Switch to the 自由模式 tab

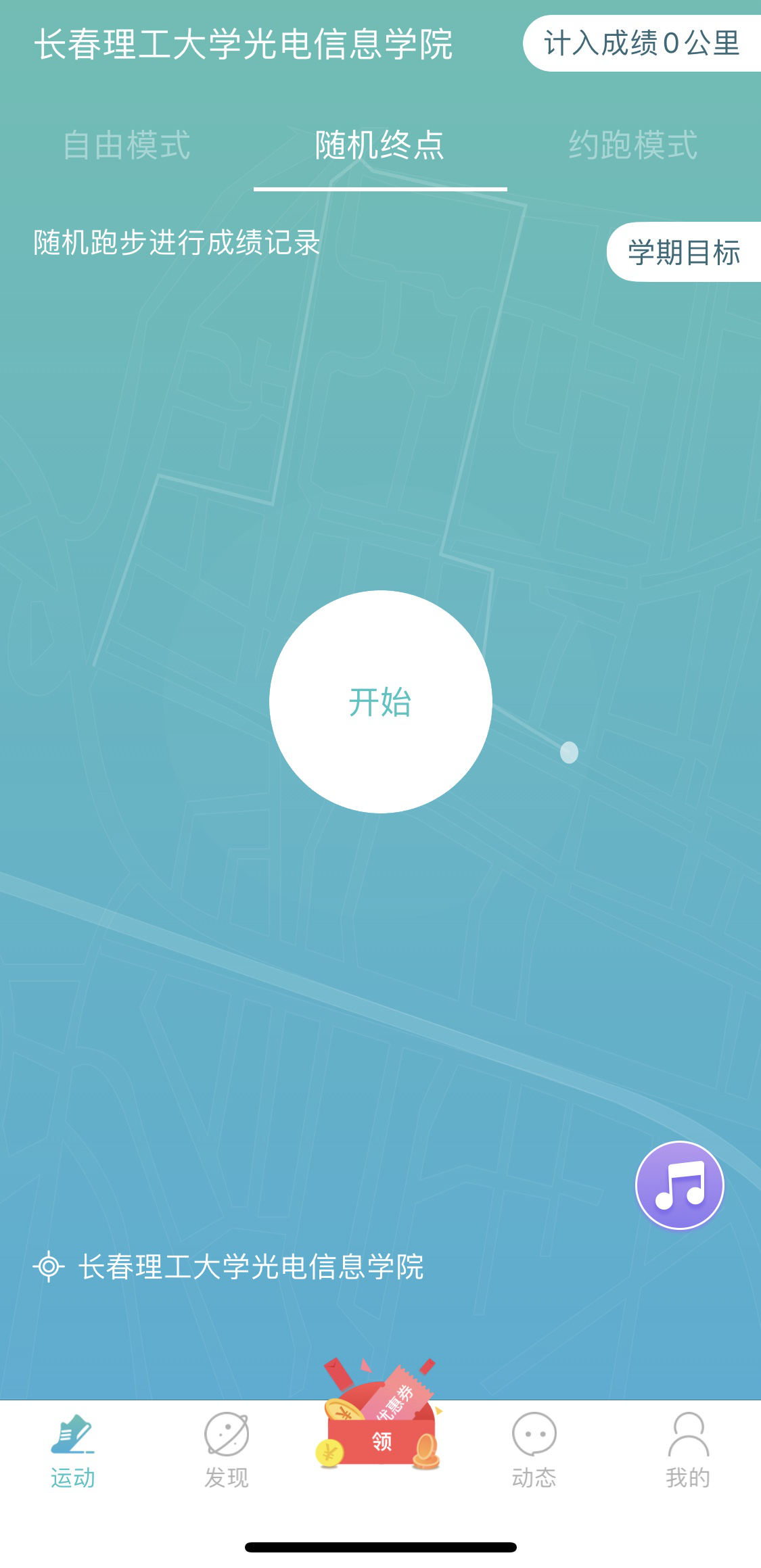[126, 145]
